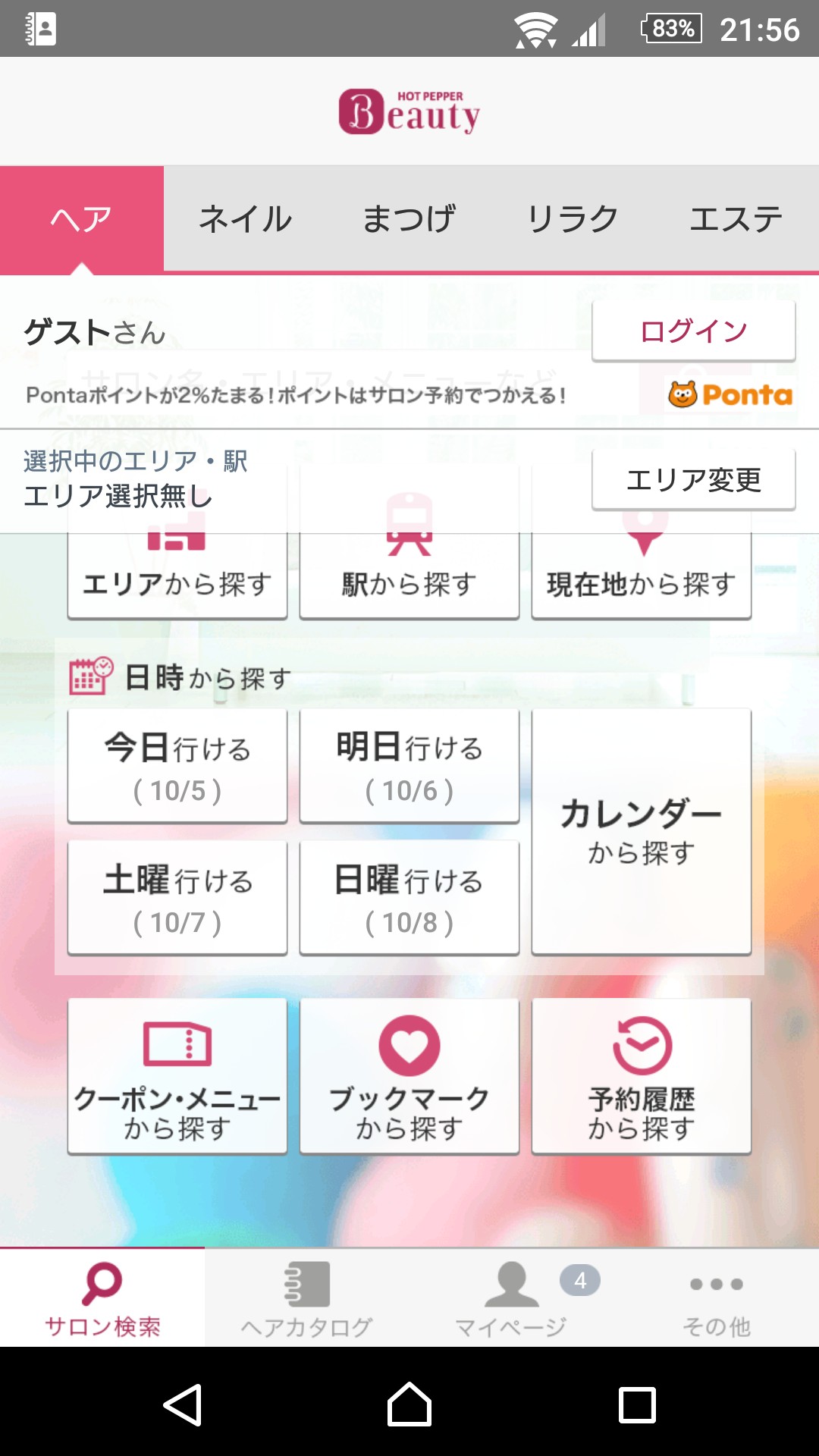The image size is (819, 1456).
Task: Switch to the ネイル tab
Action: click(245, 219)
